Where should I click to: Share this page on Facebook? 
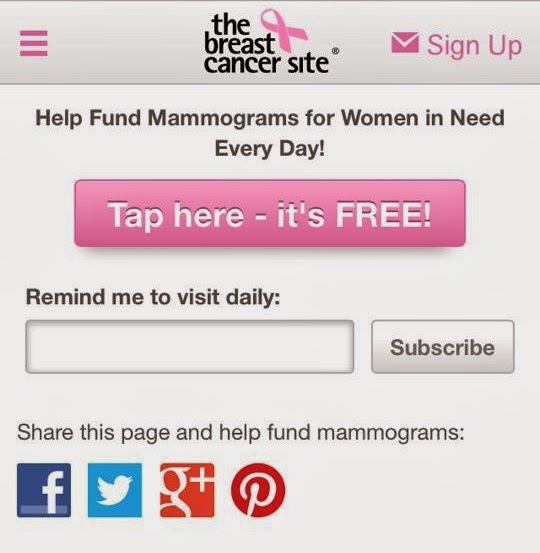pyautogui.click(x=44, y=490)
